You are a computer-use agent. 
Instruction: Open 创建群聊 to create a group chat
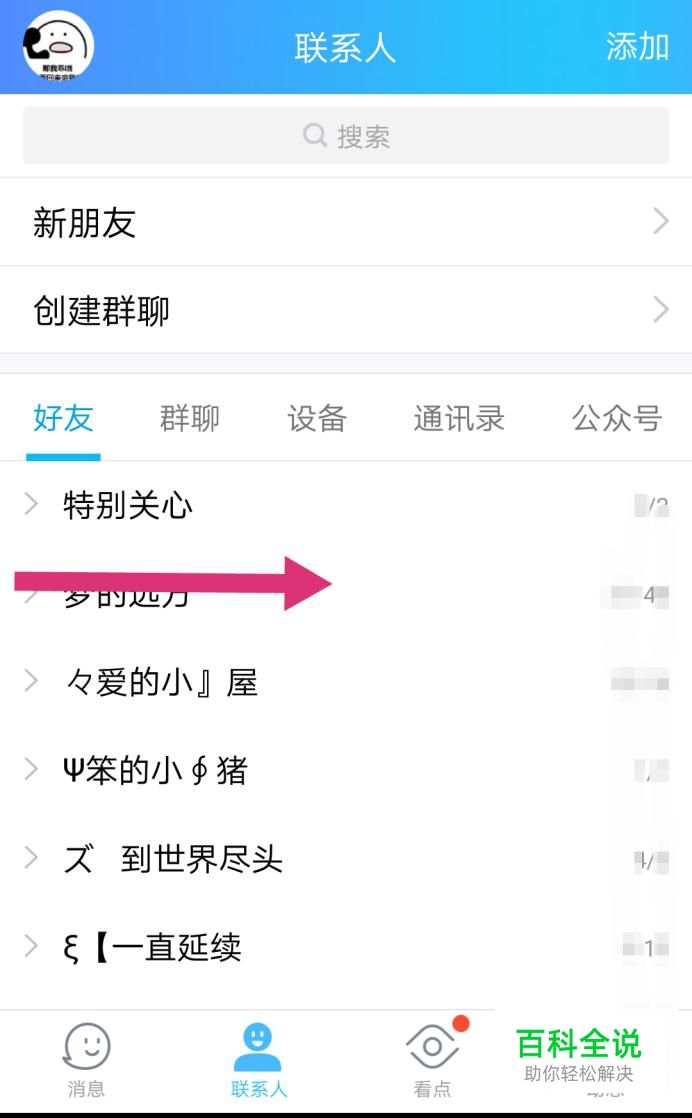pos(346,310)
